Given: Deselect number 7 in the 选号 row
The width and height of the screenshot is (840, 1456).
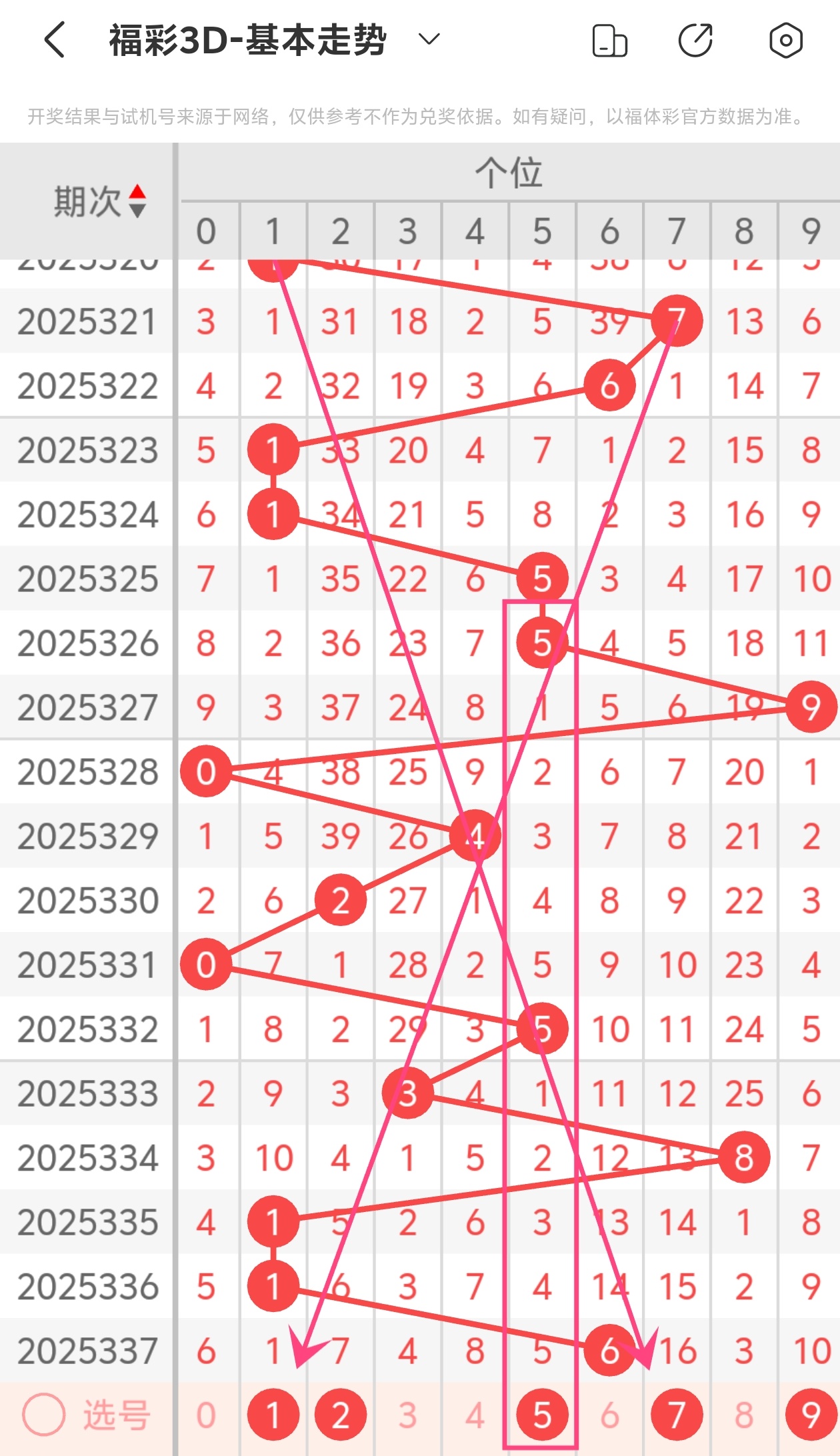Looking at the screenshot, I should click(x=677, y=1415).
